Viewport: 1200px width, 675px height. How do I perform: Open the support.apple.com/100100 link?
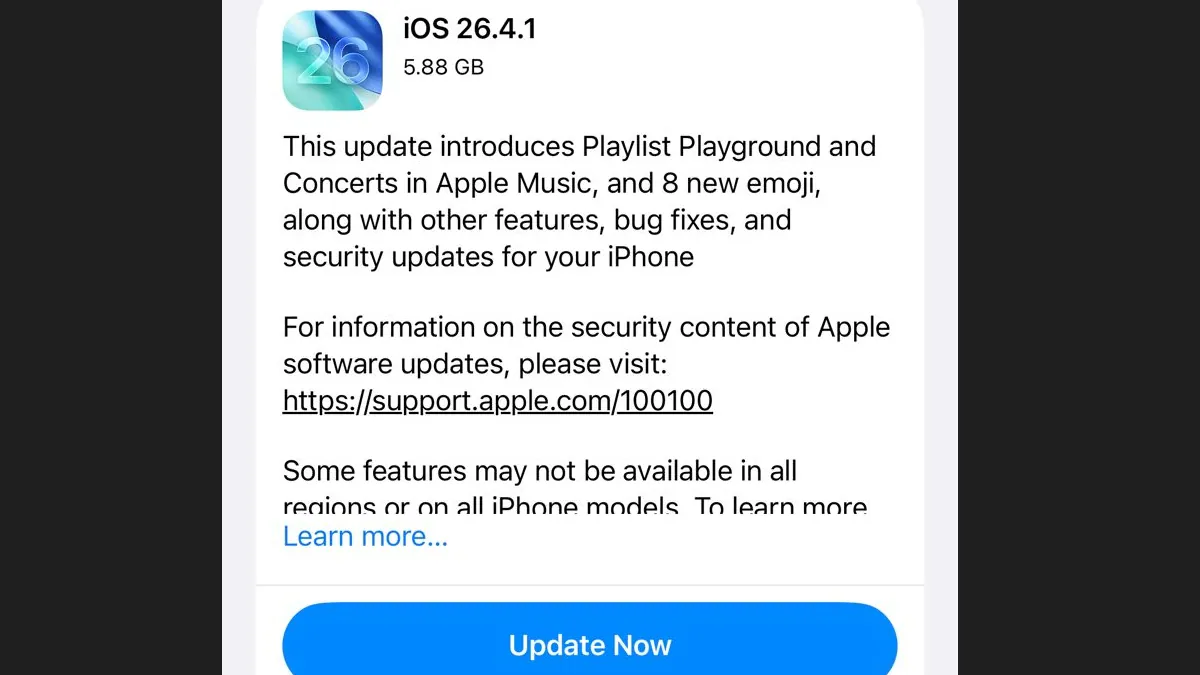pos(497,401)
